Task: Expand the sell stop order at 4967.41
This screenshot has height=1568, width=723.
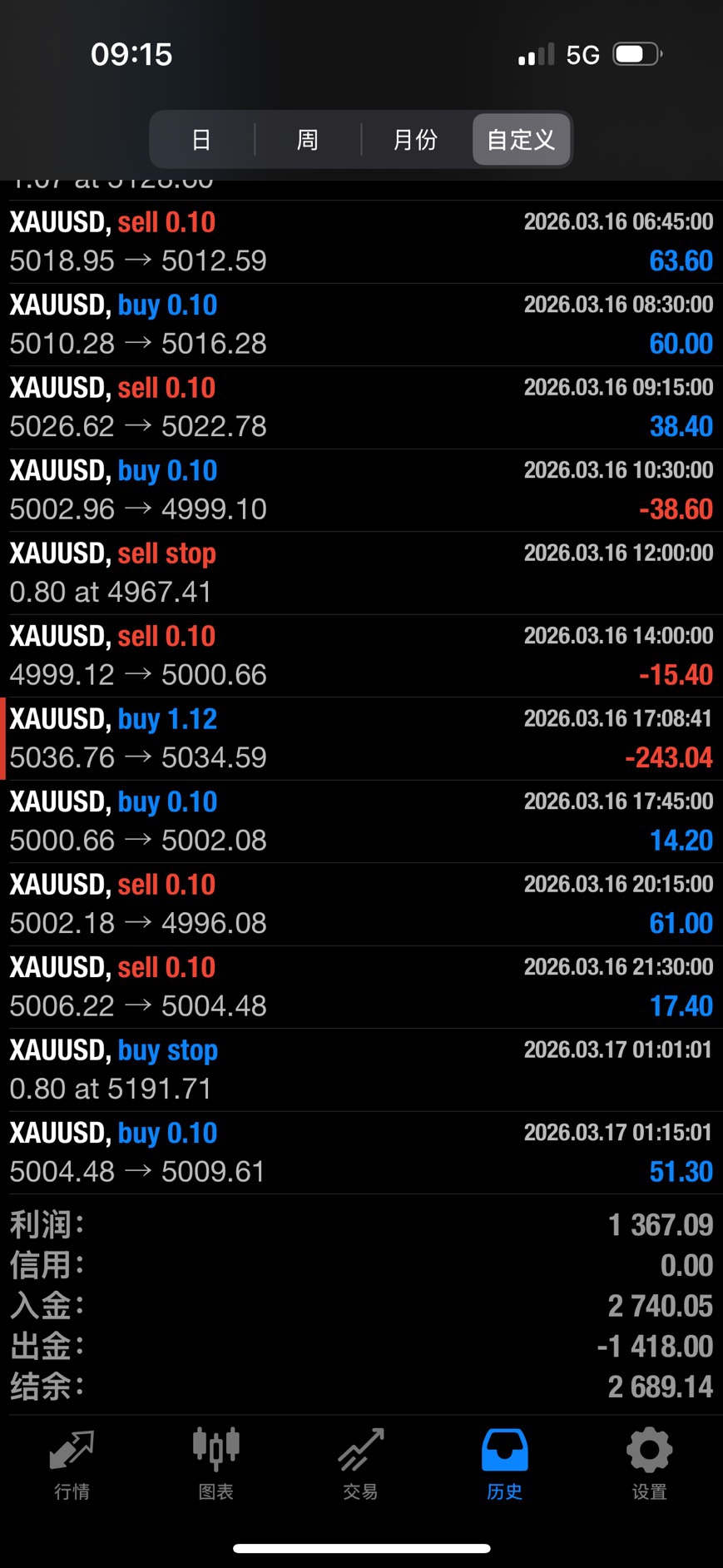Action: pos(361,573)
